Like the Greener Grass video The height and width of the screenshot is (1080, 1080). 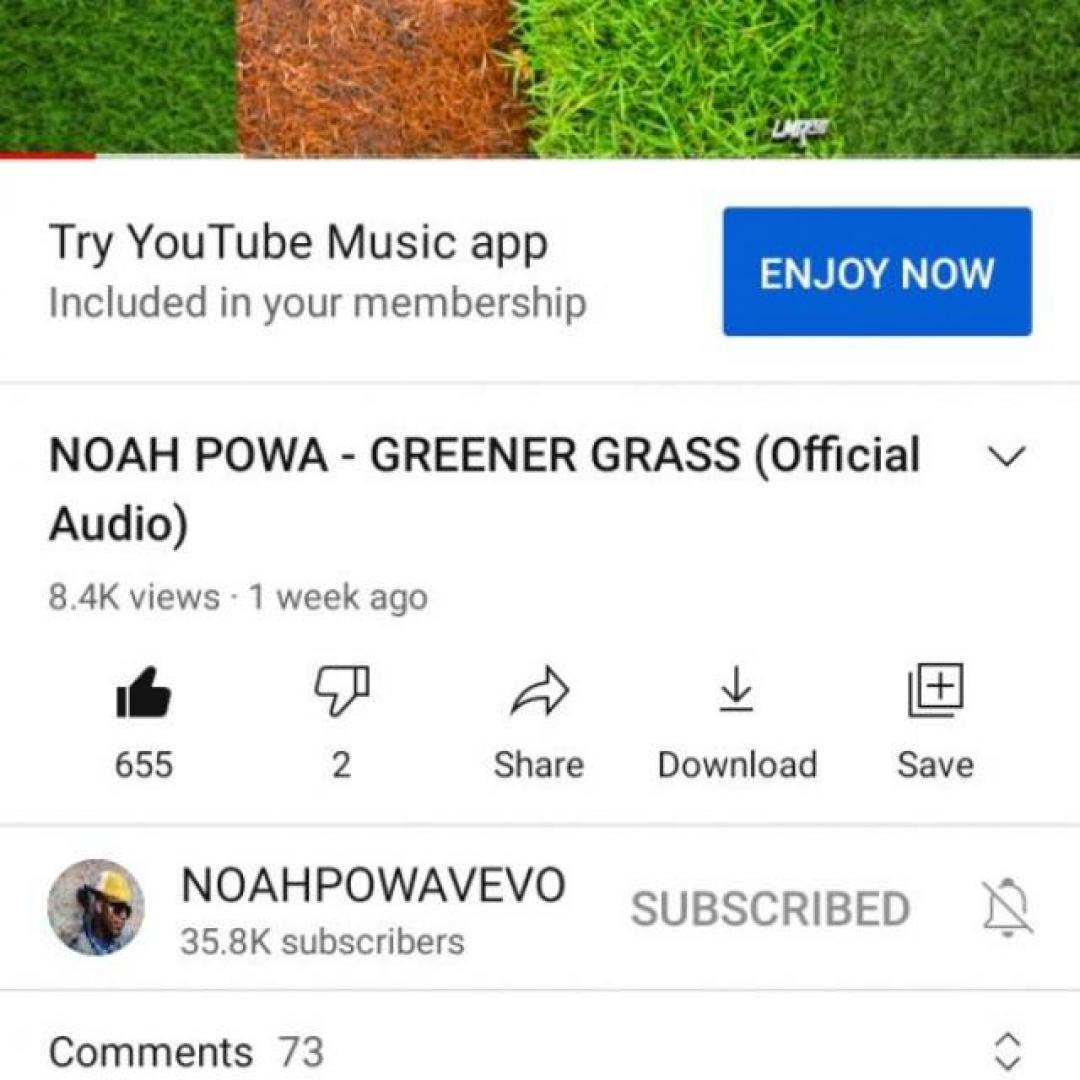[144, 693]
